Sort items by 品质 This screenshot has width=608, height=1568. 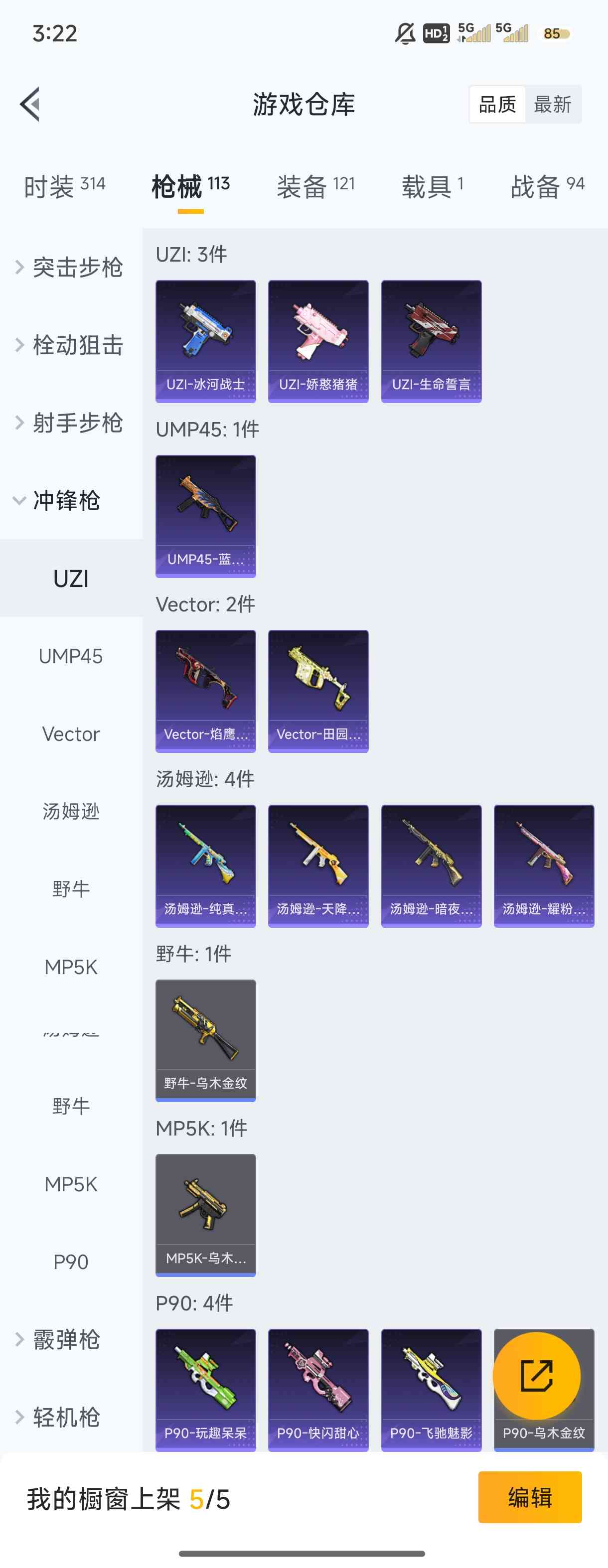(x=497, y=105)
